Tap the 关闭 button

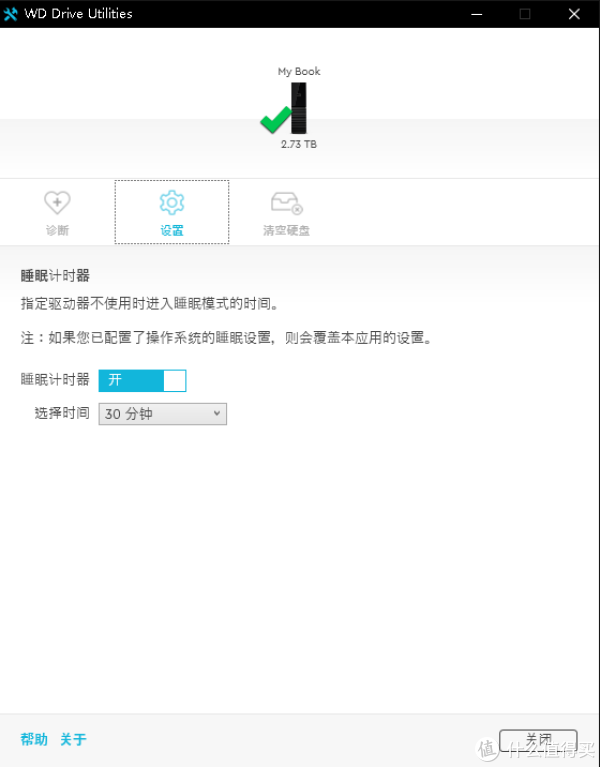point(538,740)
